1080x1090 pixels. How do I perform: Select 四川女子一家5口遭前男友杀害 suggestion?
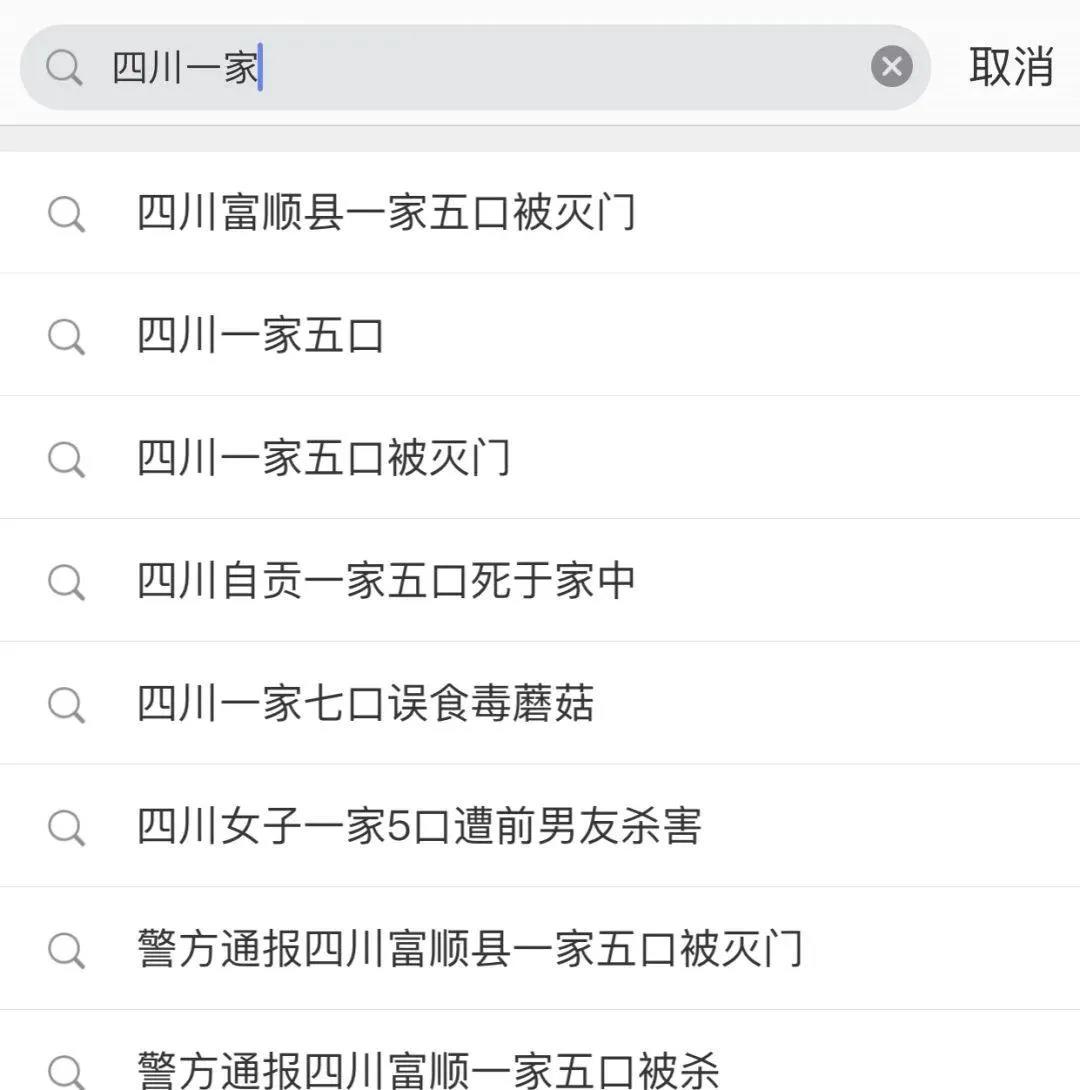(418, 826)
